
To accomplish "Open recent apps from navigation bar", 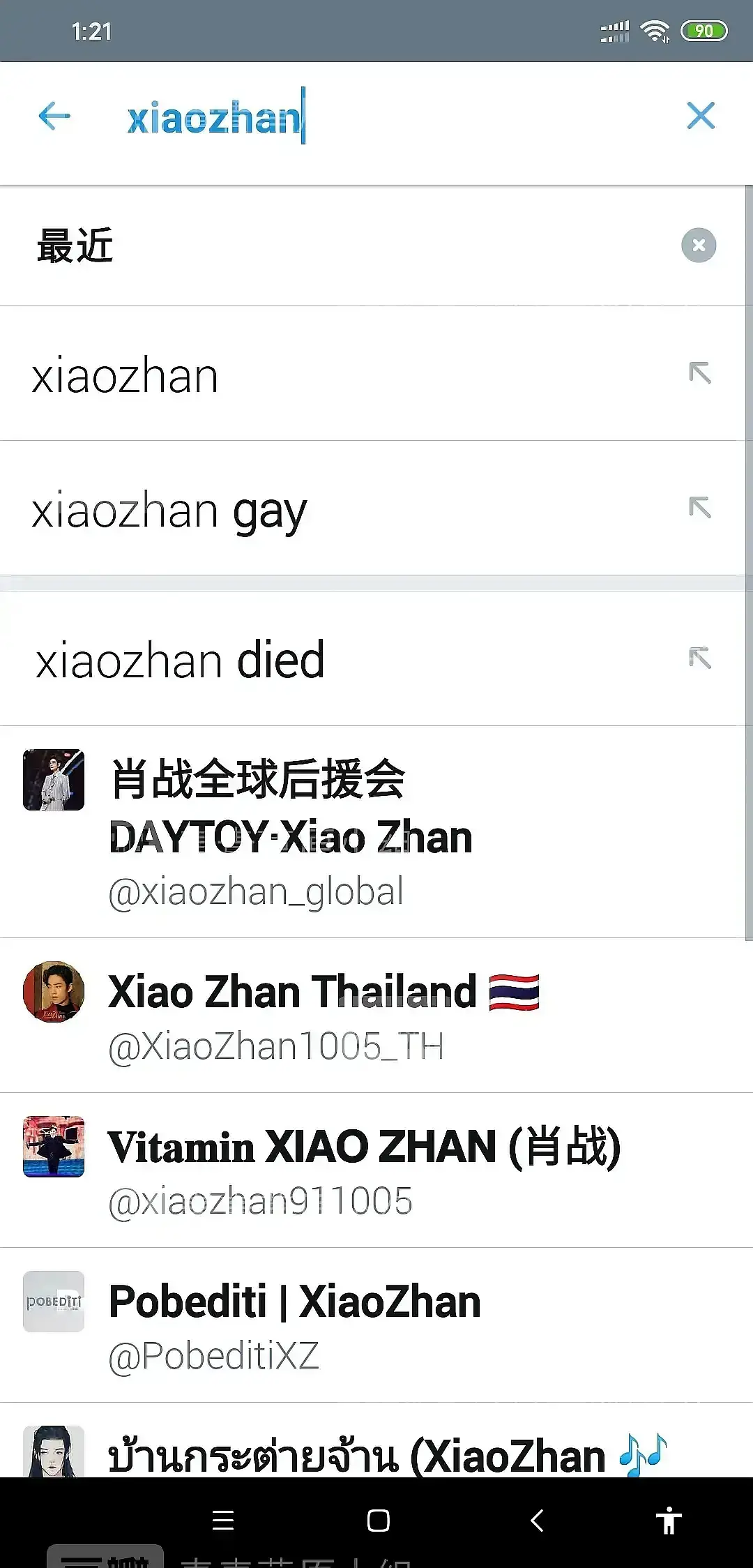I will [x=223, y=1520].
